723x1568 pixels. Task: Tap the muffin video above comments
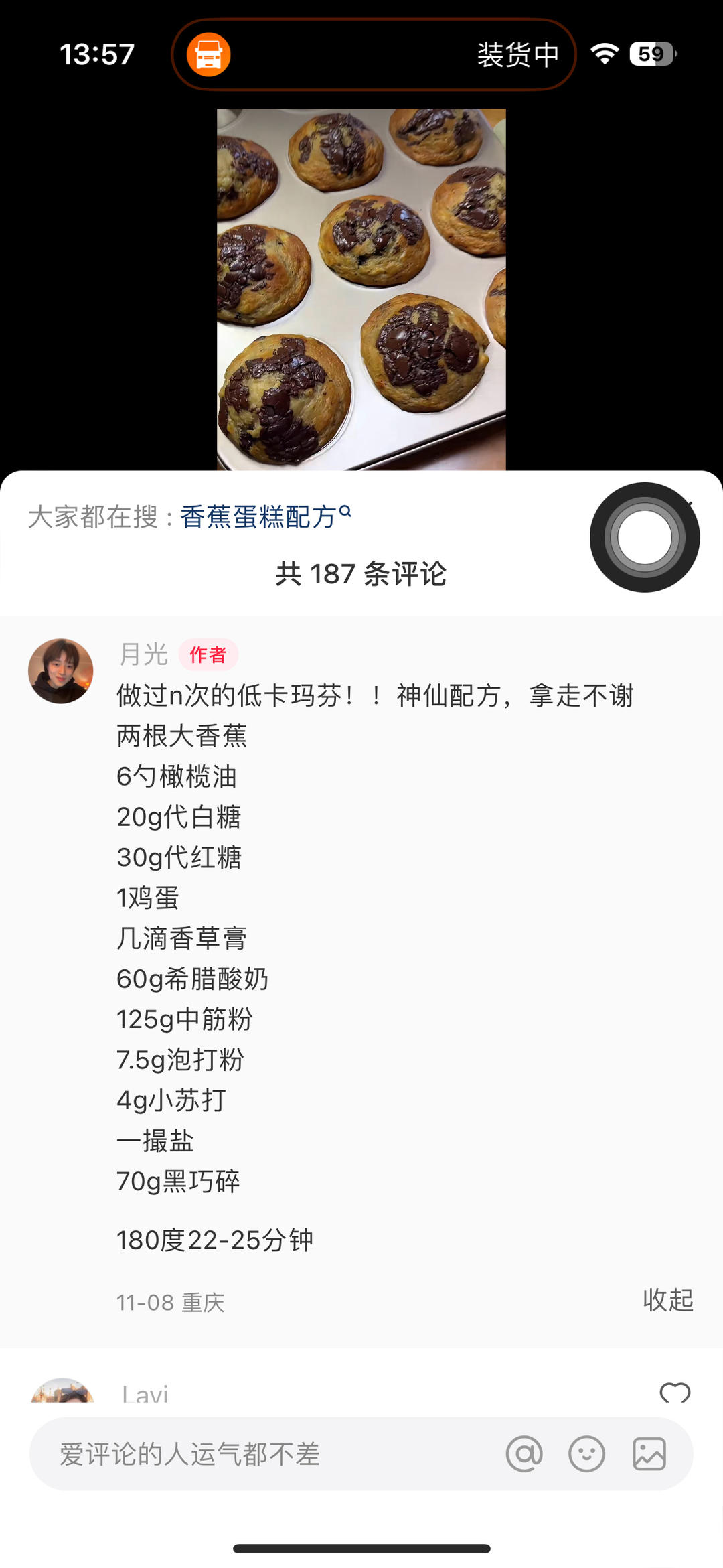click(x=361, y=289)
